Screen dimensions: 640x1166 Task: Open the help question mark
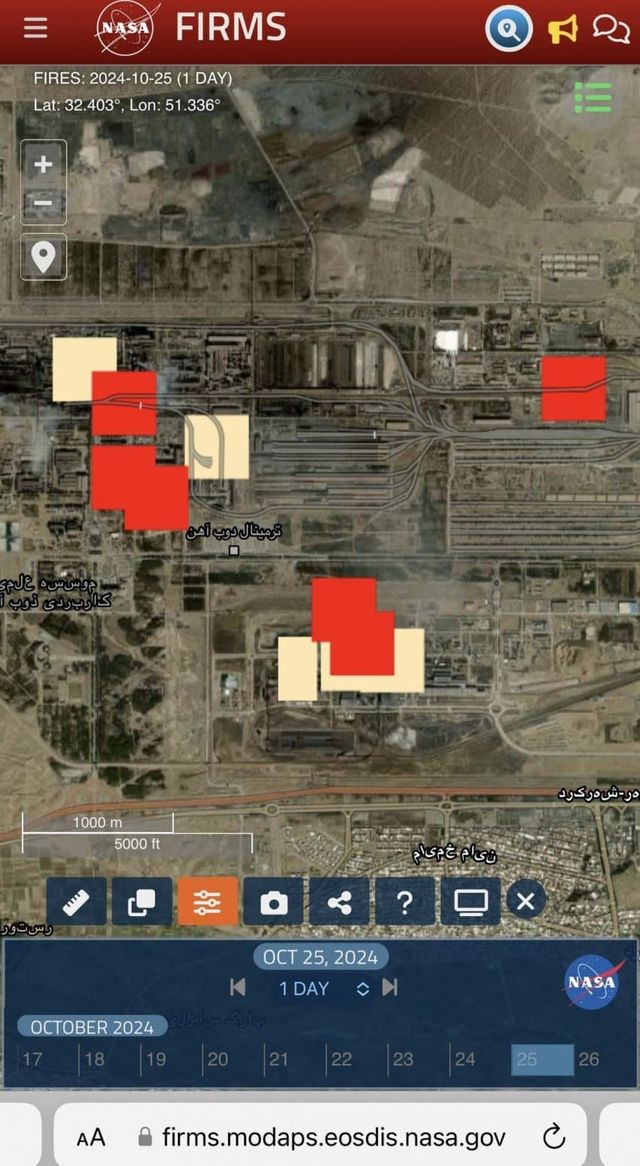click(x=404, y=902)
